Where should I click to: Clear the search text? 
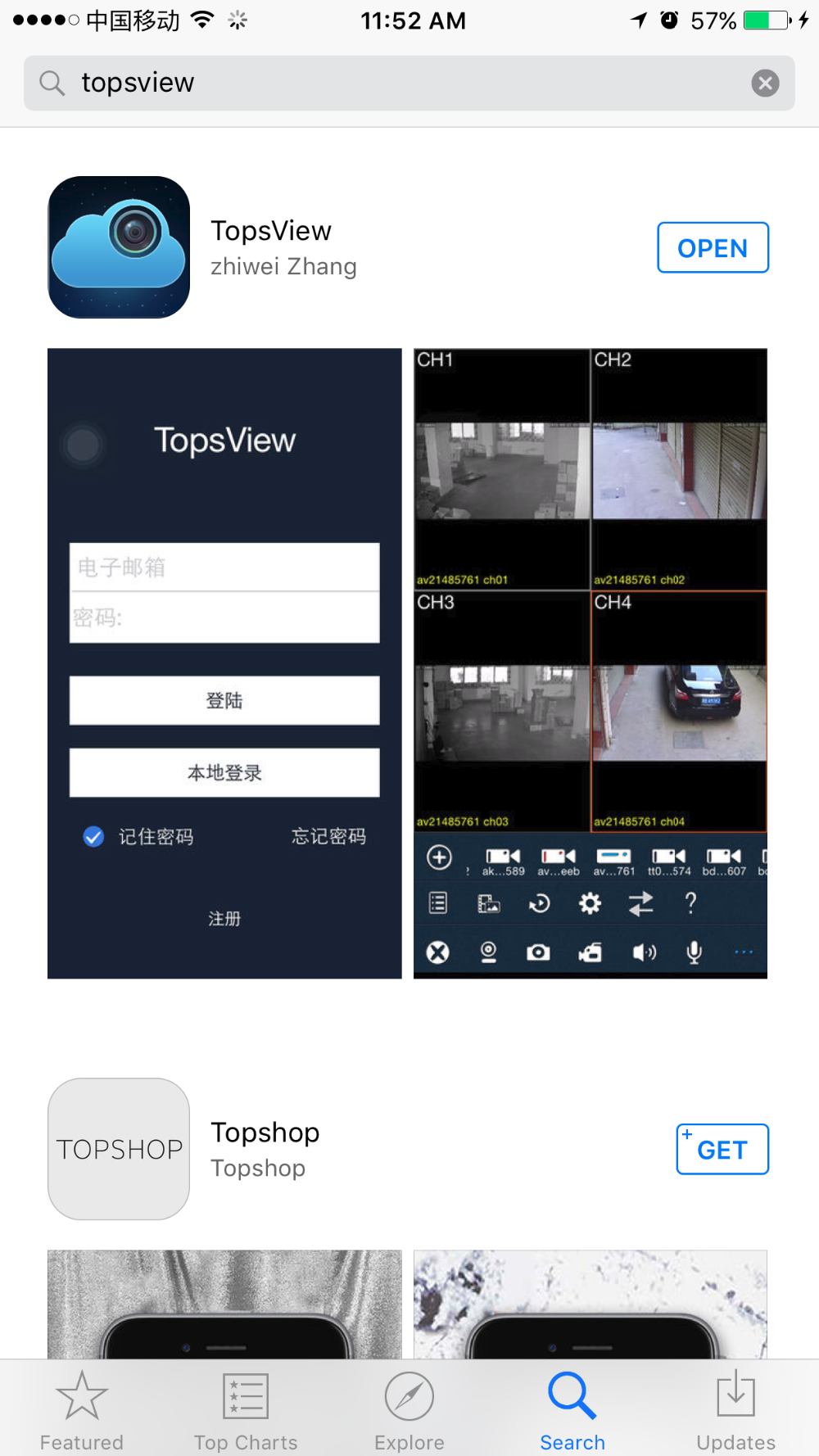pos(765,83)
